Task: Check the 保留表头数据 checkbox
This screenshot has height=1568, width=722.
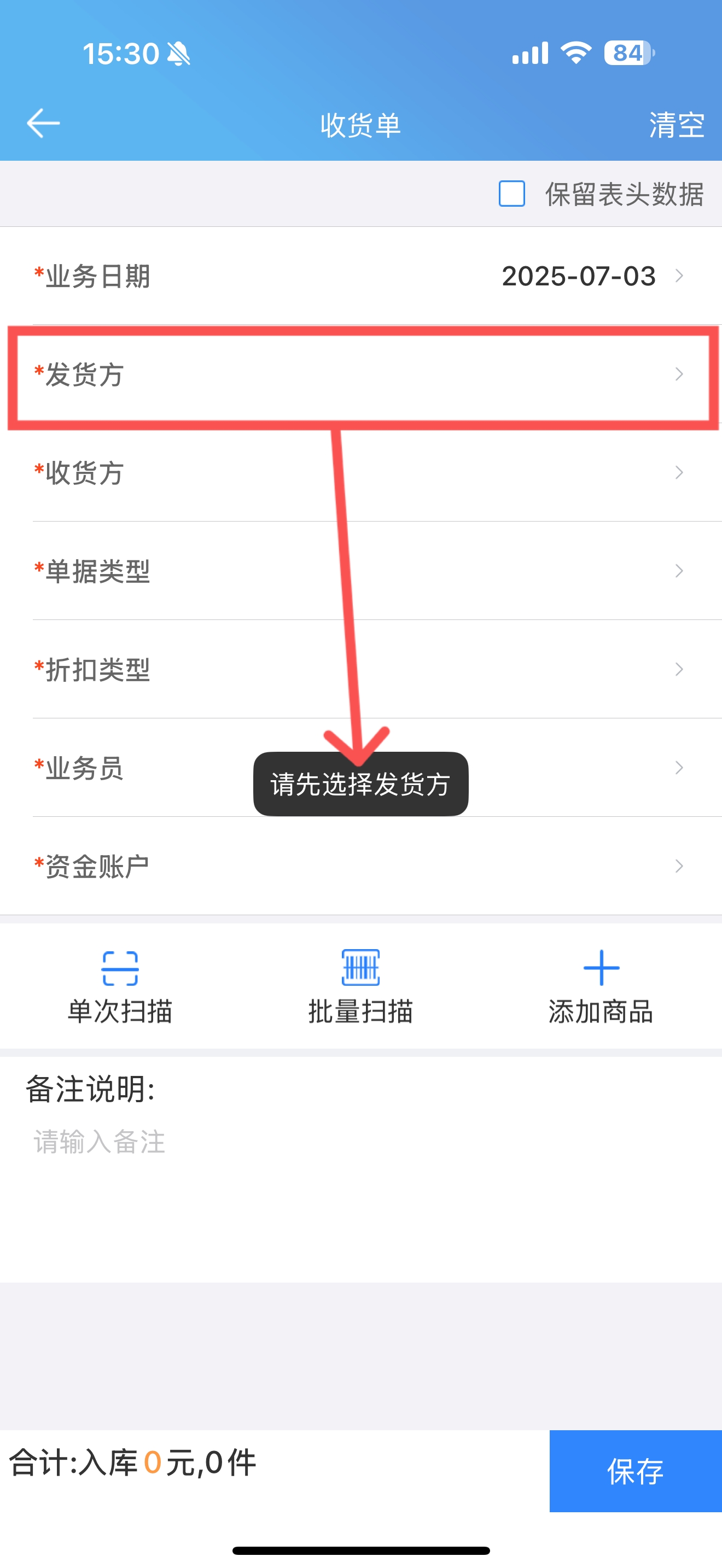Action: (511, 194)
